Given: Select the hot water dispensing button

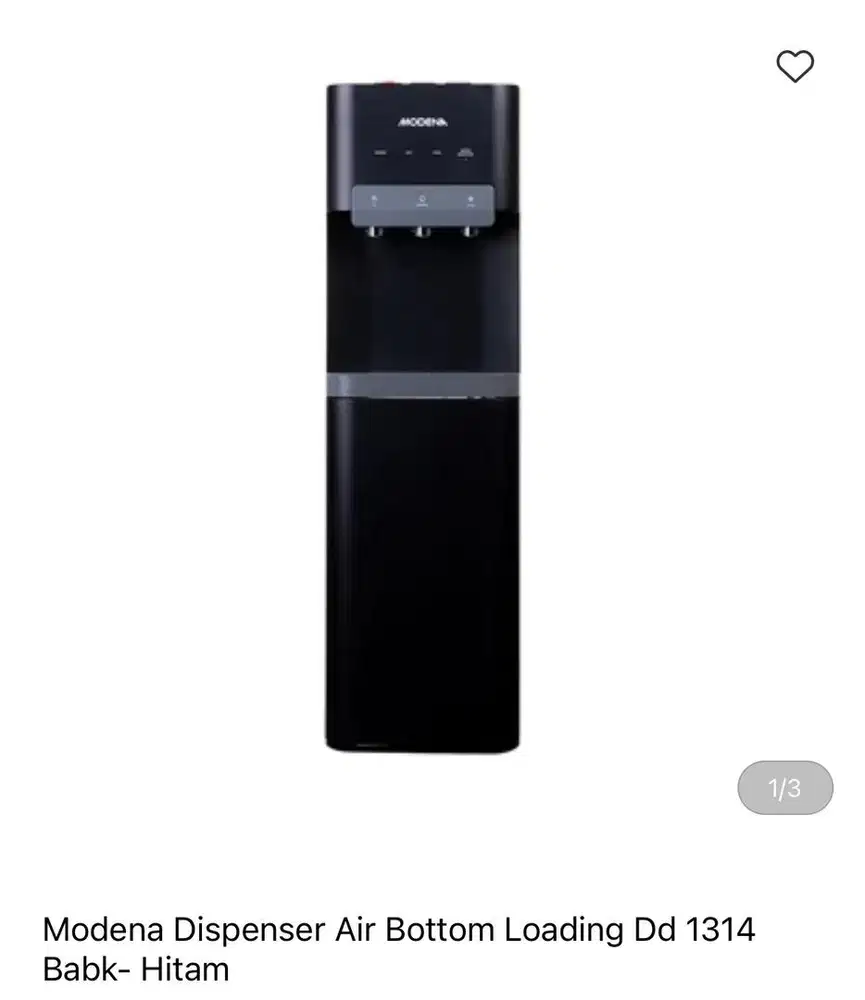Looking at the screenshot, I should click(374, 199).
